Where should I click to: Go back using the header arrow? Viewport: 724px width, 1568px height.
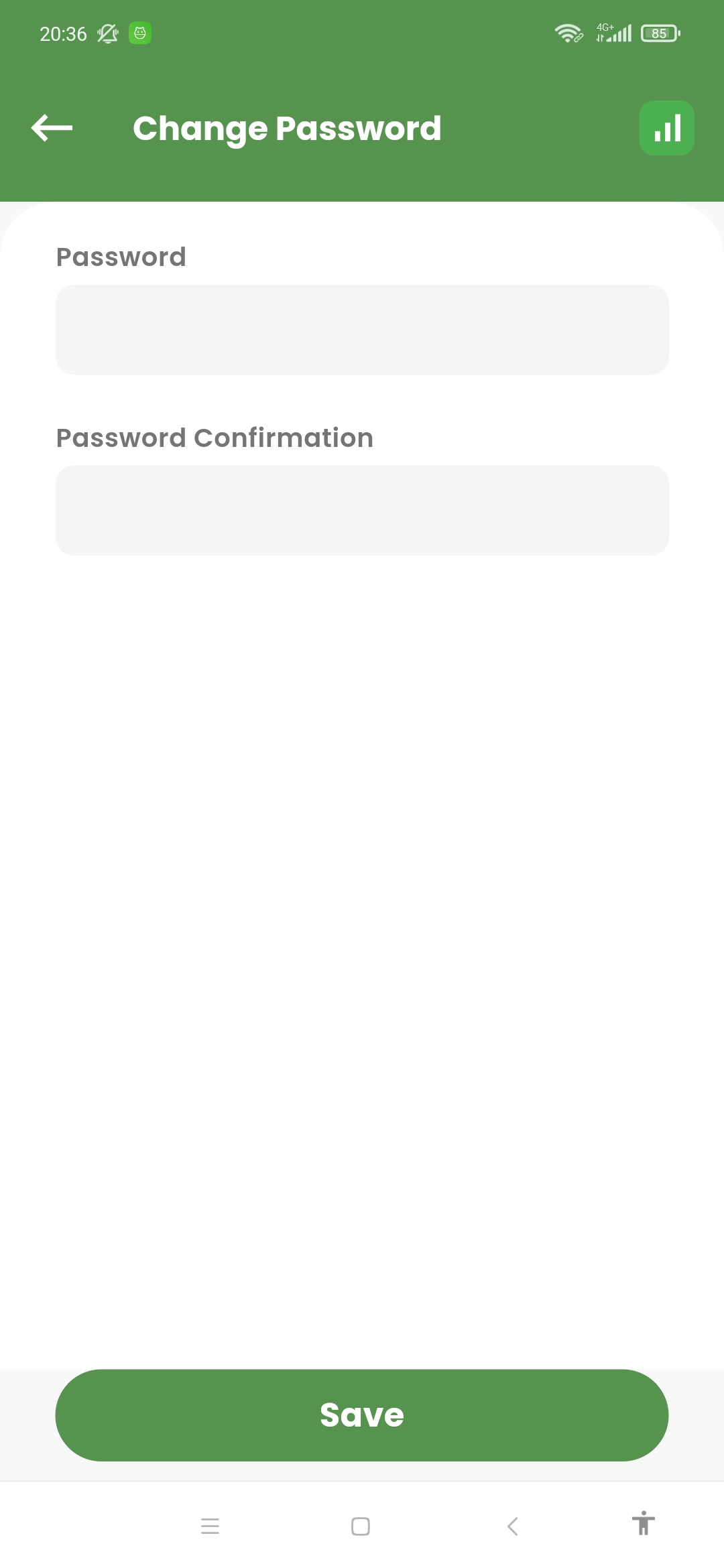(x=52, y=128)
